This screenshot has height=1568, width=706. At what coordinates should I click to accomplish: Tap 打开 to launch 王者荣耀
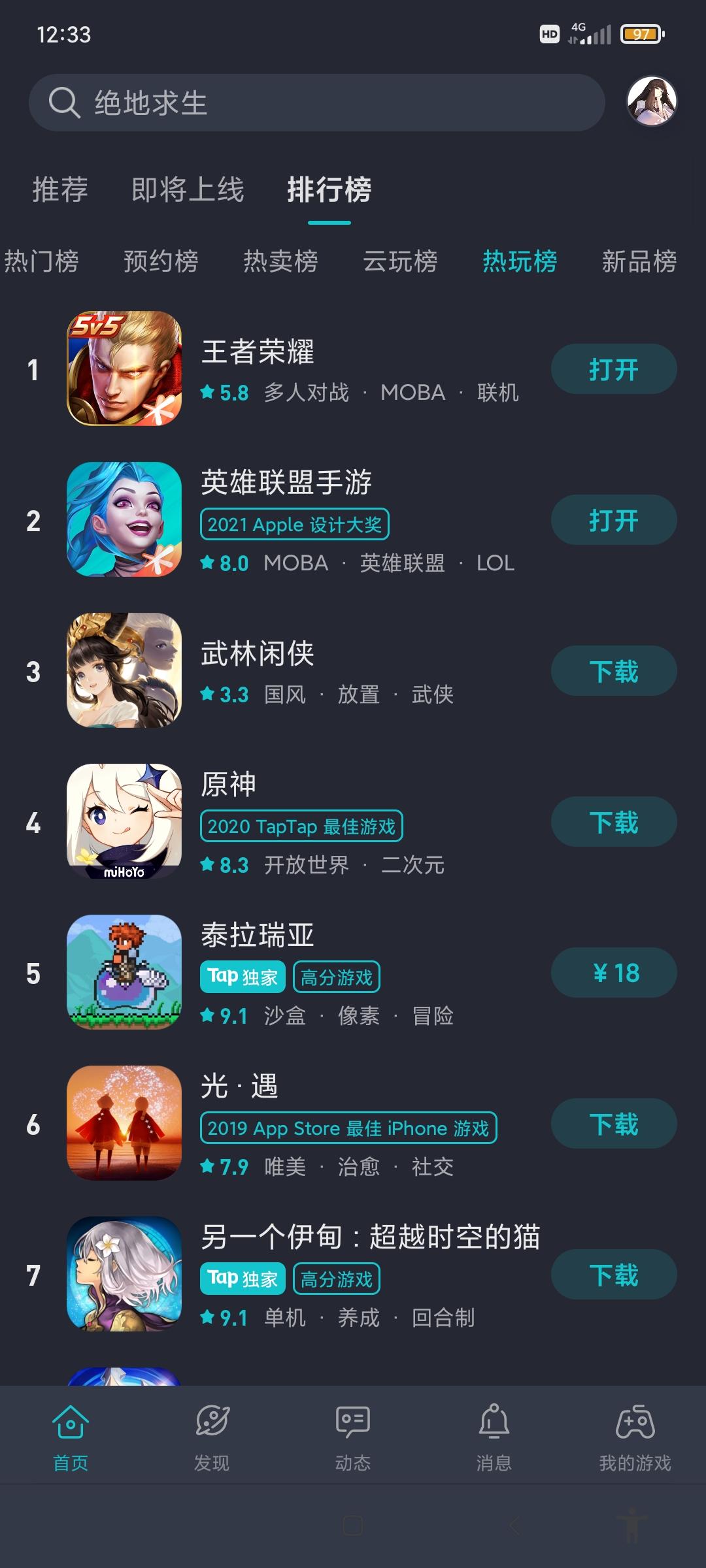tap(613, 369)
